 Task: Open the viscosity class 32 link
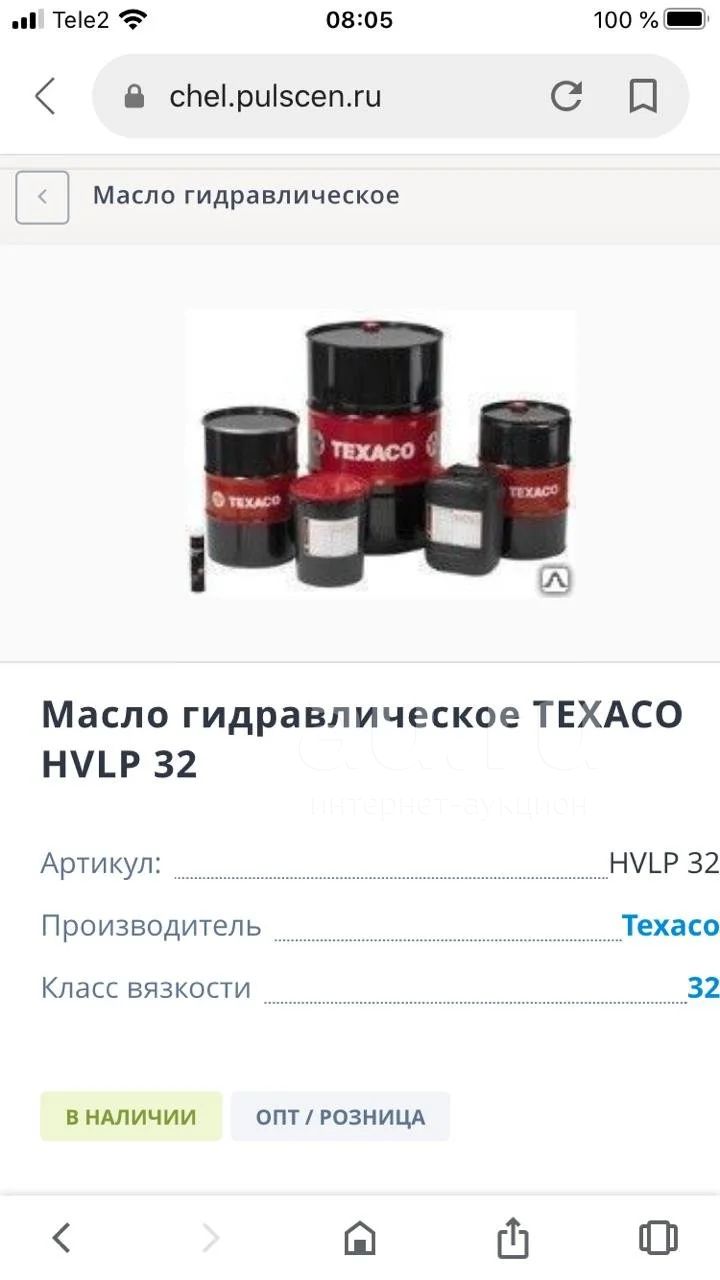703,987
